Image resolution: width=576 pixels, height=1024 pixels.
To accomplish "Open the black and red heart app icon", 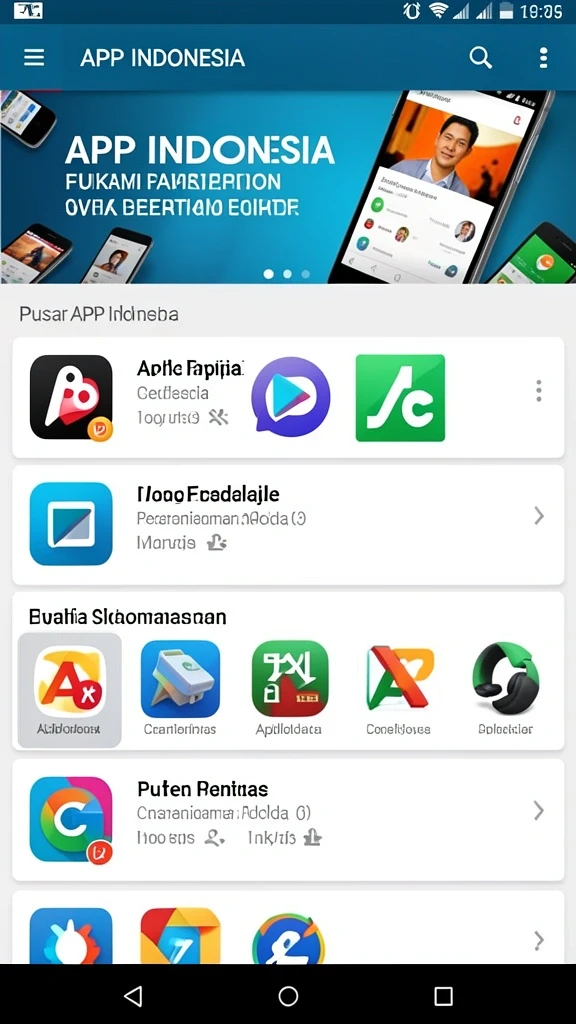I will [x=71, y=397].
